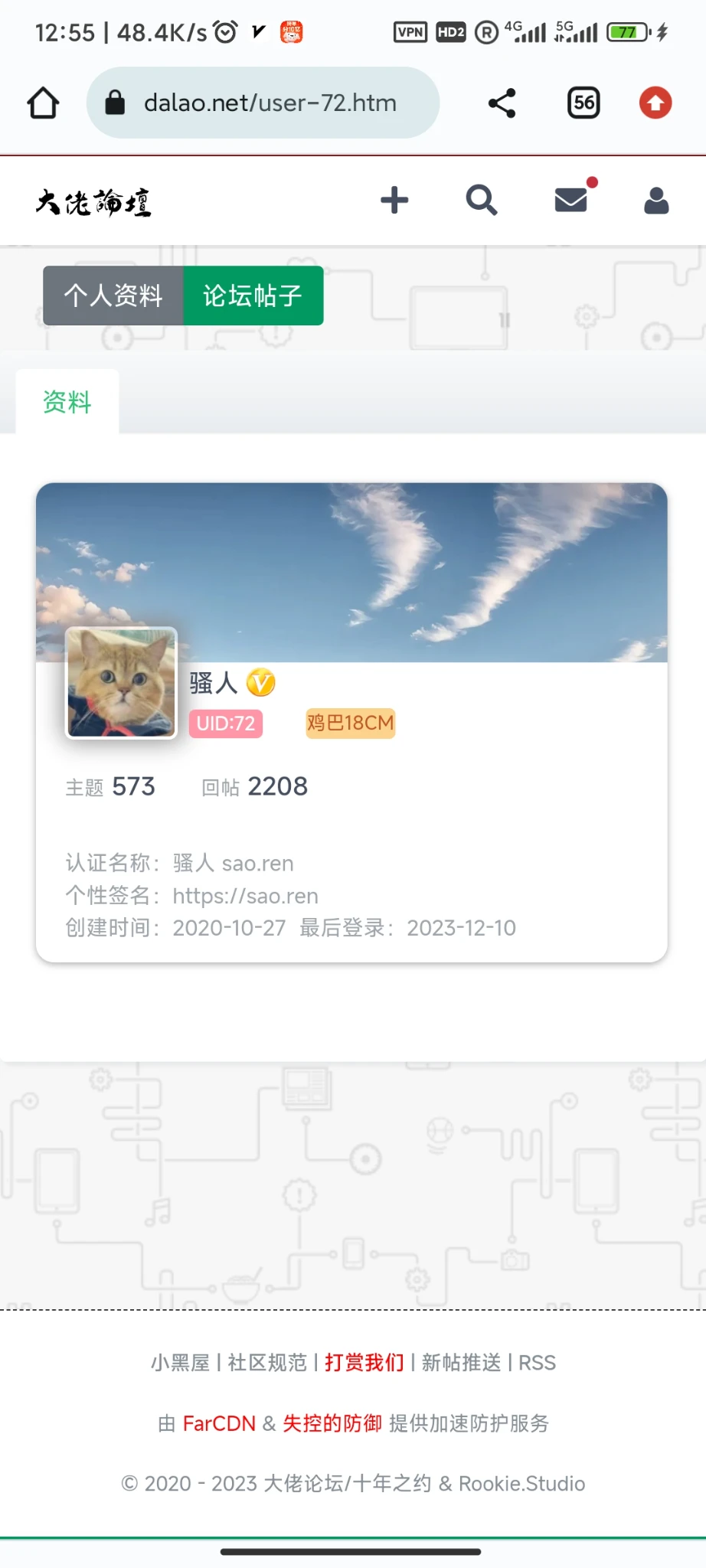Open forum search
Image resolution: width=706 pixels, height=1568 pixels.
[x=482, y=201]
